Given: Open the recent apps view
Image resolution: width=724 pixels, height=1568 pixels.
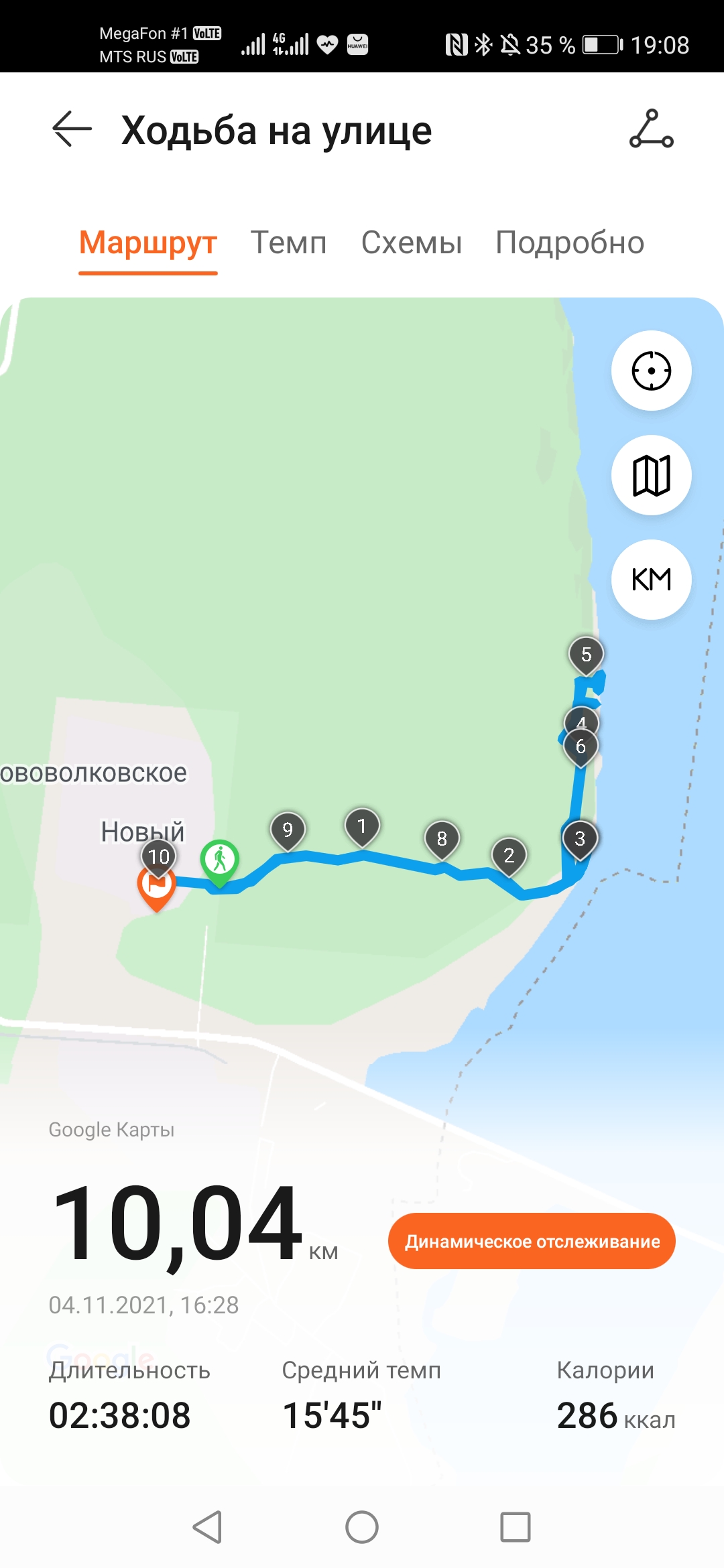Looking at the screenshot, I should 516,1527.
